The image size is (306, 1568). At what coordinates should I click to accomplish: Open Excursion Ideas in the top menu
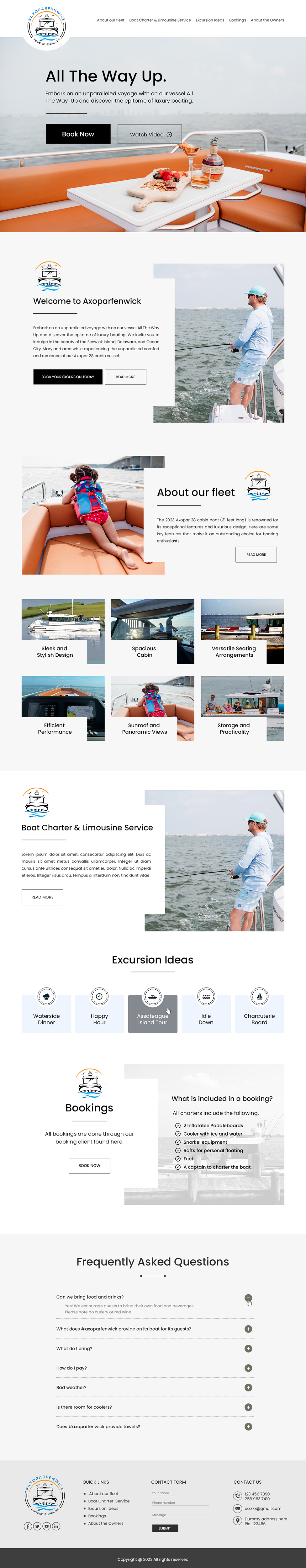210,20
